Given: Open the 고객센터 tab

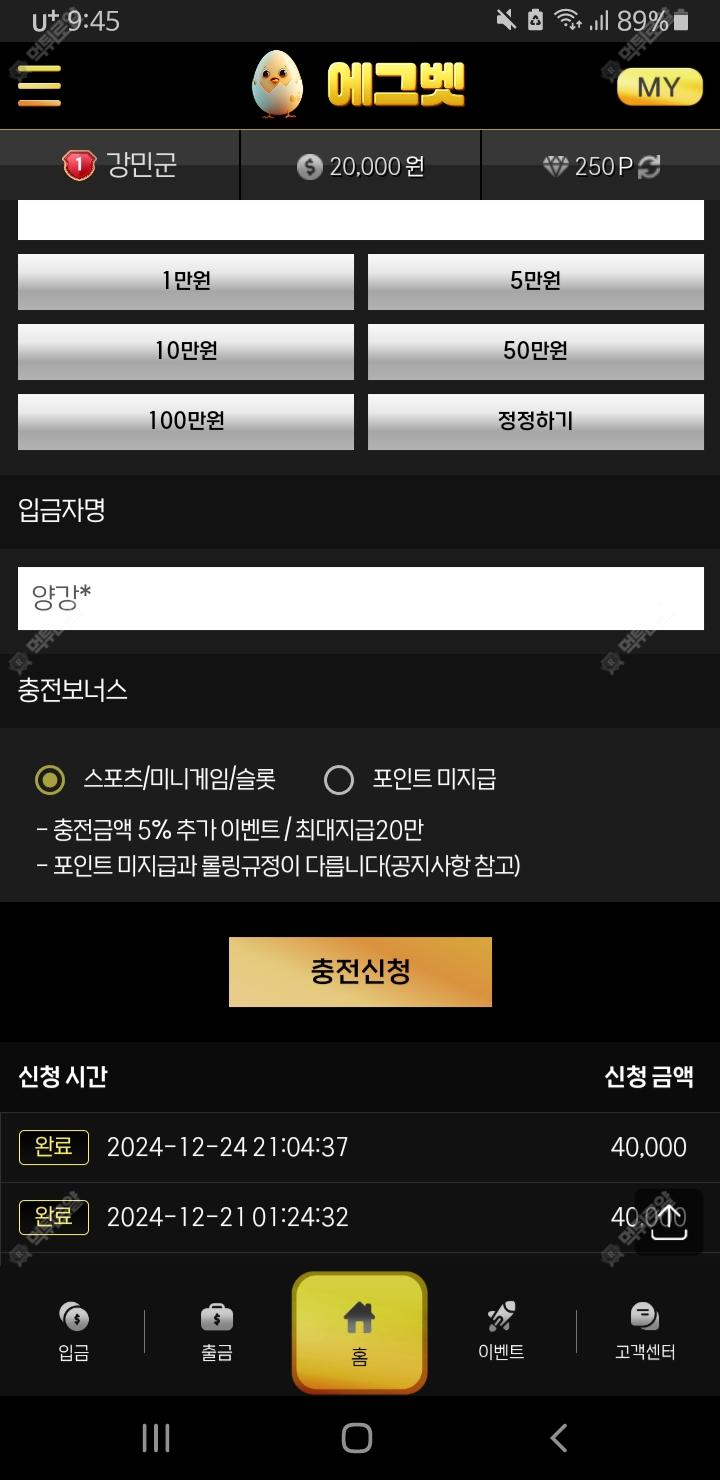Looking at the screenshot, I should (x=645, y=1331).
